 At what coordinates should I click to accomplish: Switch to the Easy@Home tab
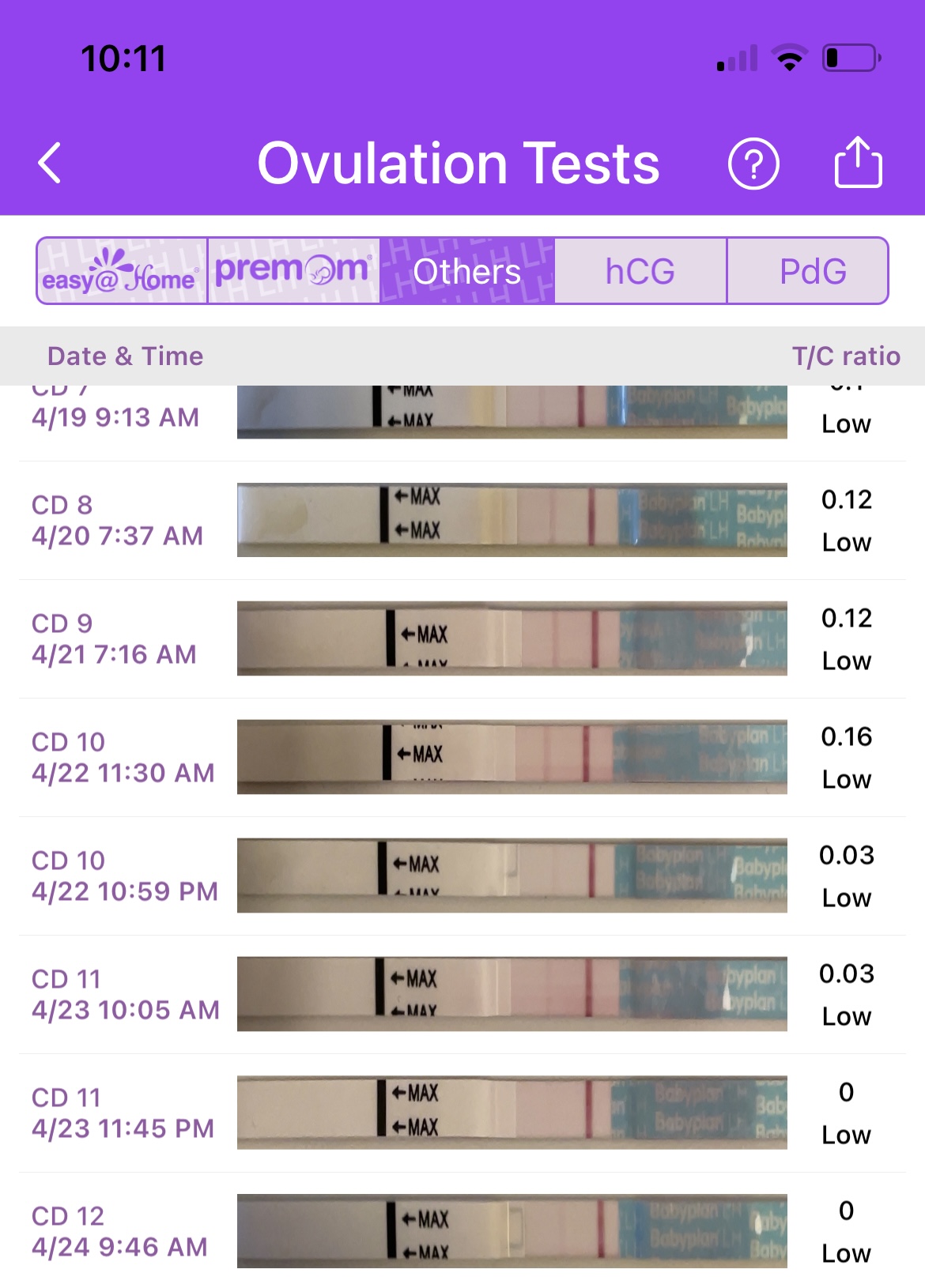122,271
